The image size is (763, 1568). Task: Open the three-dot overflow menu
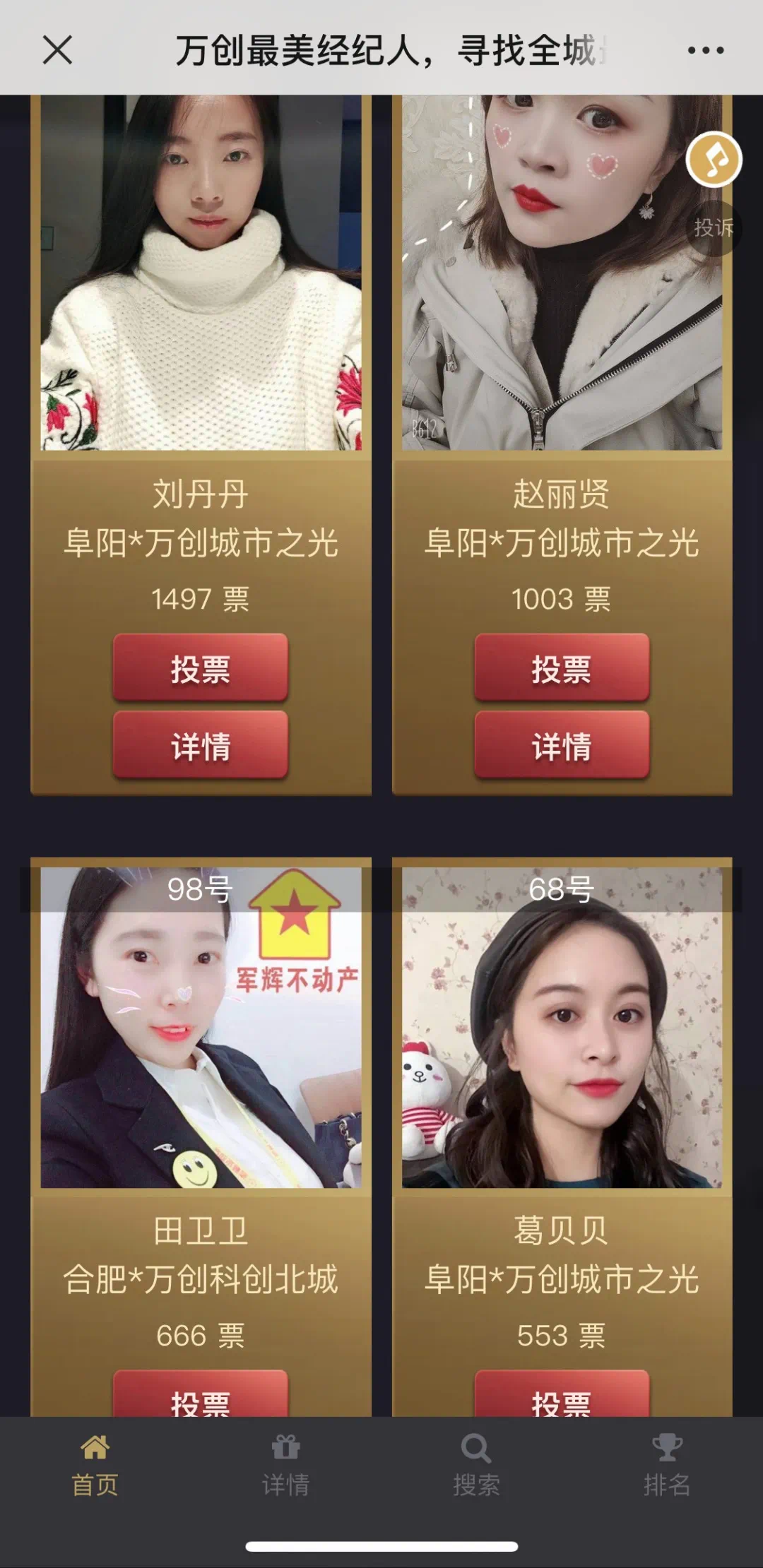tap(705, 50)
